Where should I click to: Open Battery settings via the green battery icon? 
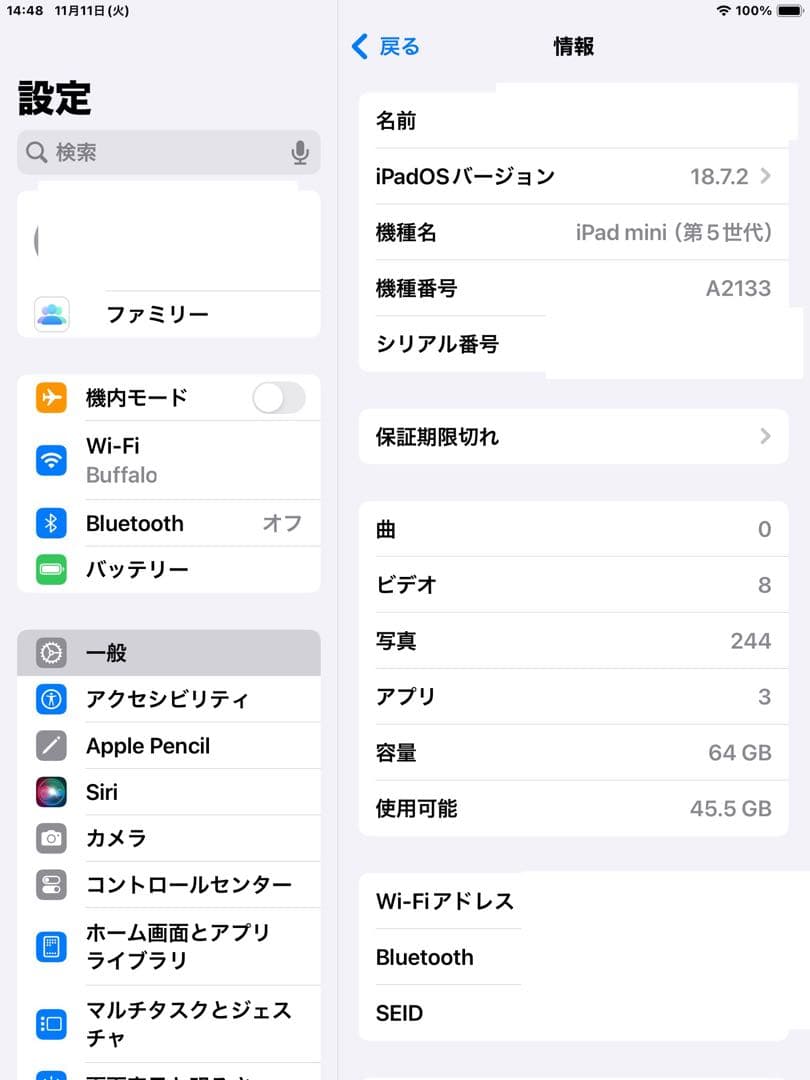[x=50, y=569]
